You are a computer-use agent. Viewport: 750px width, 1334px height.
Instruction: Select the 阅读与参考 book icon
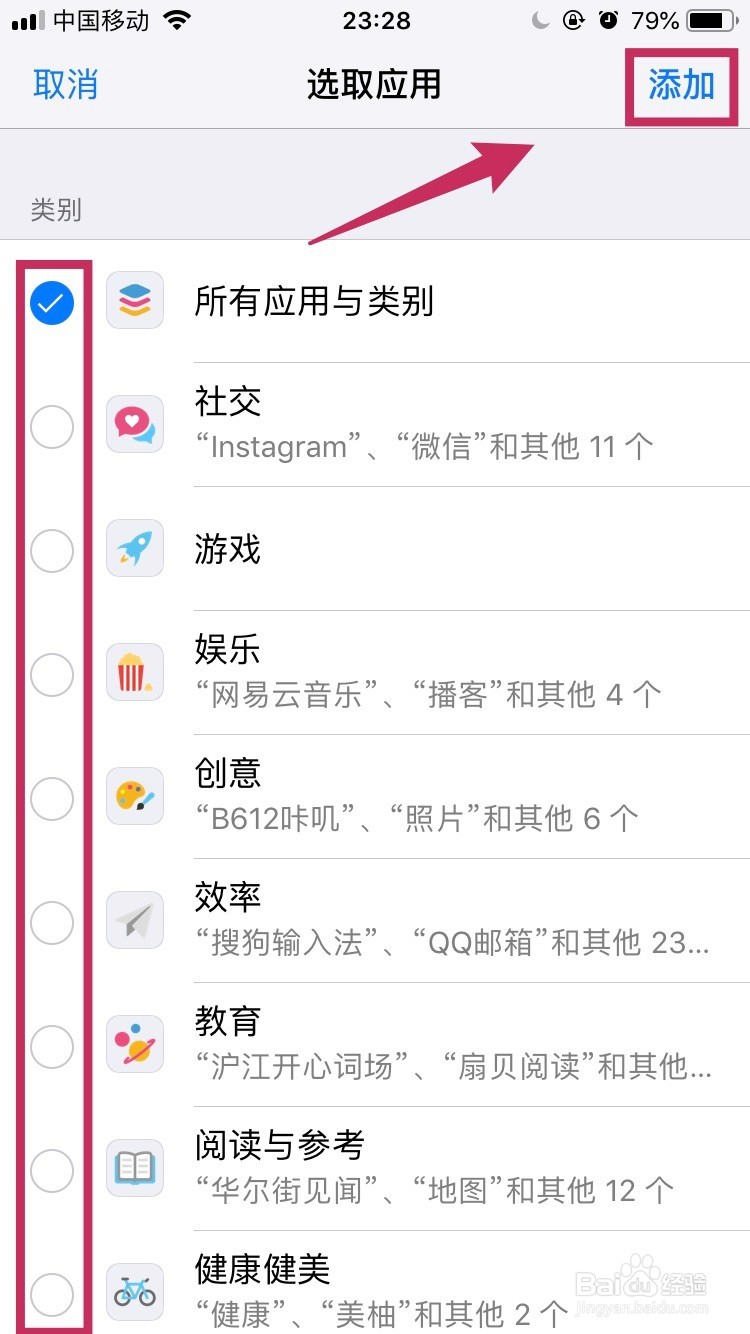tap(134, 1168)
